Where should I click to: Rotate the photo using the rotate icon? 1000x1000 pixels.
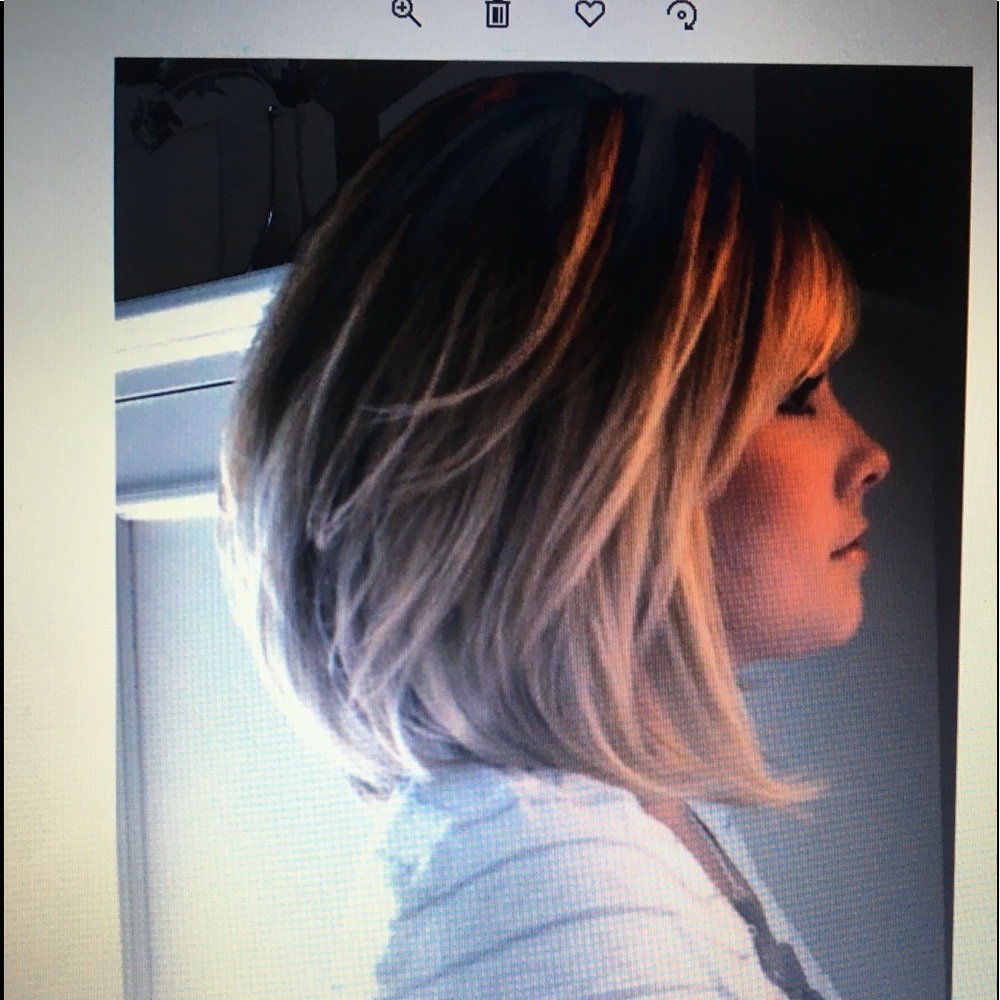click(x=682, y=13)
